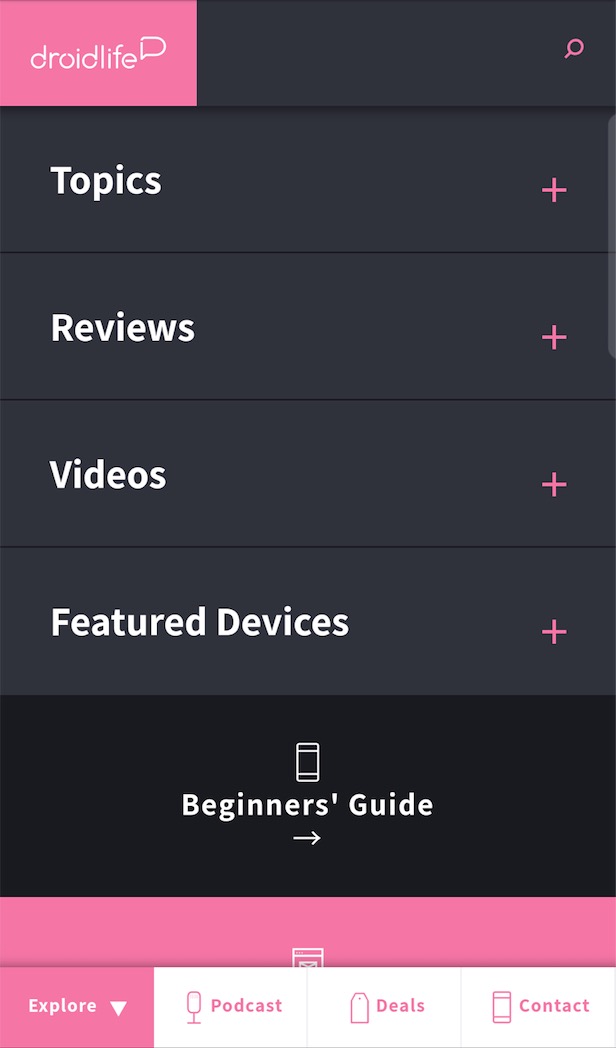This screenshot has width=616, height=1048.
Task: Expand the Reviews section
Action: click(553, 337)
